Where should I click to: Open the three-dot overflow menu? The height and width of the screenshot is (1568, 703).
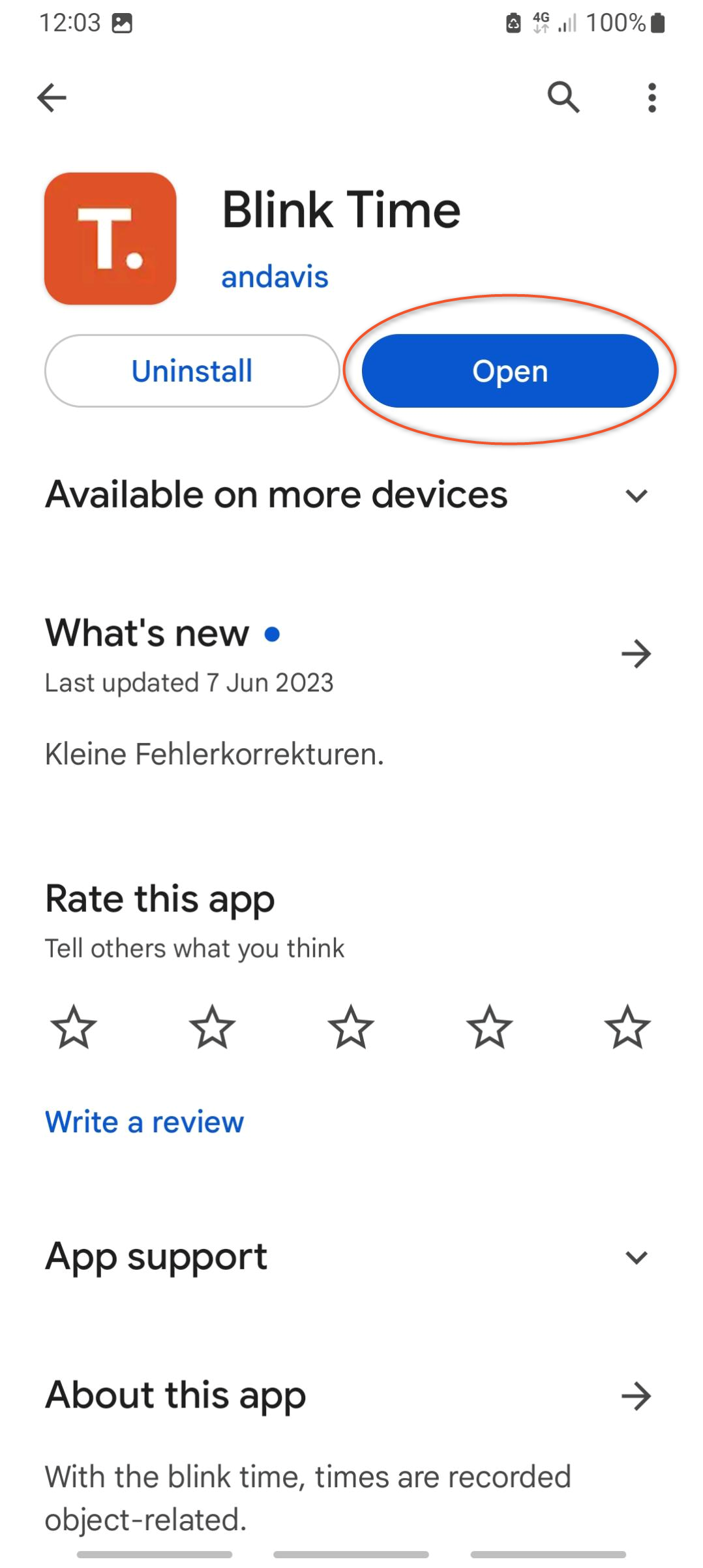(x=651, y=98)
